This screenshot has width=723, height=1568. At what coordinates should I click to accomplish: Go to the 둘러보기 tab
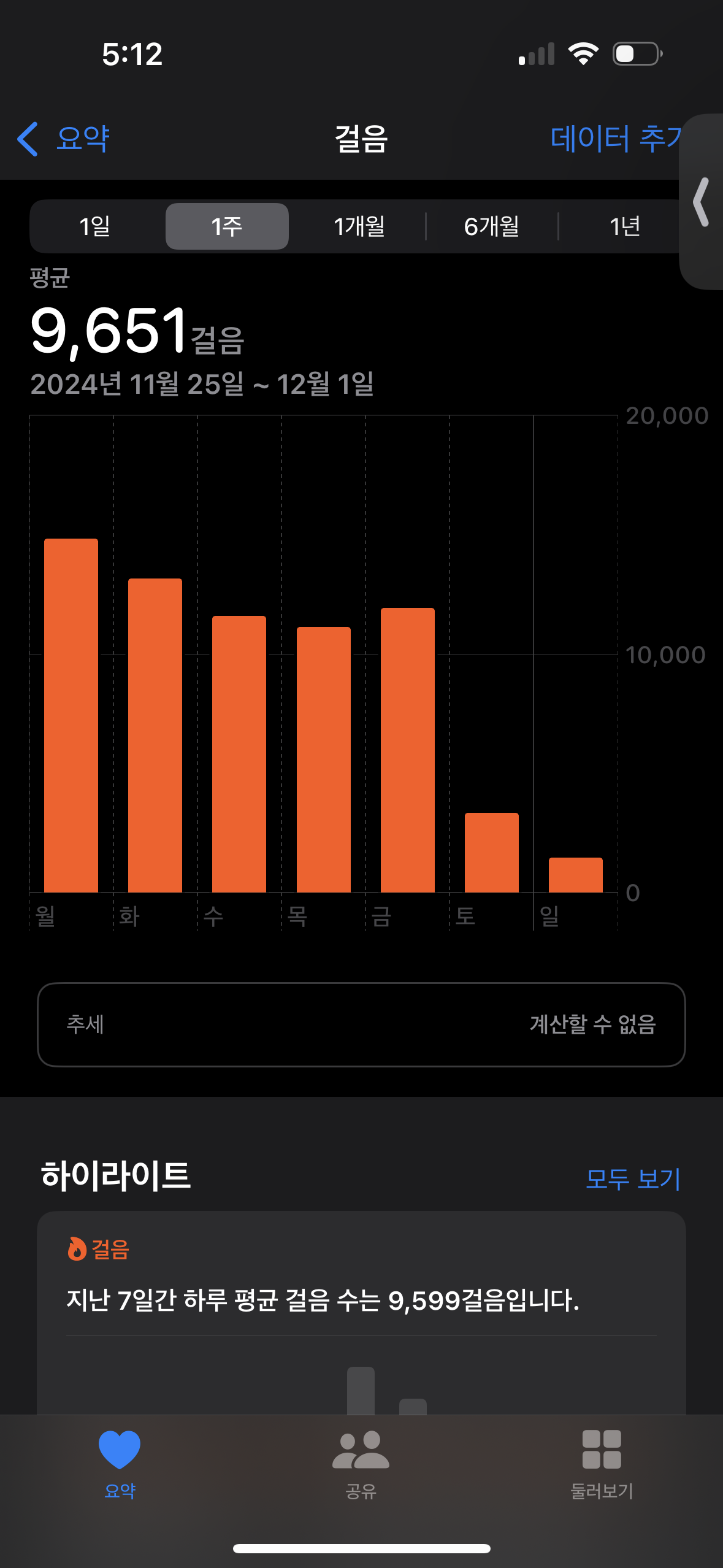(x=602, y=1463)
